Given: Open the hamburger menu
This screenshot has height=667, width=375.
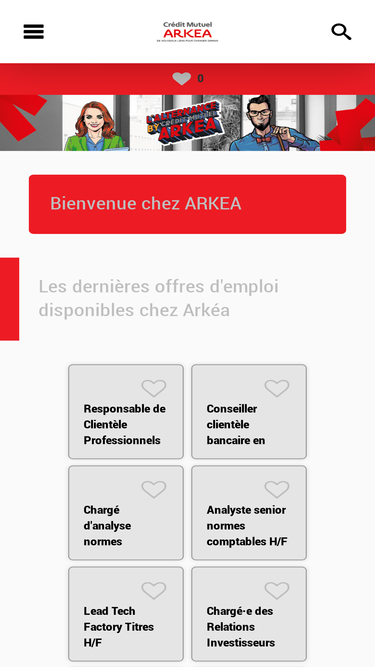Looking at the screenshot, I should point(34,32).
